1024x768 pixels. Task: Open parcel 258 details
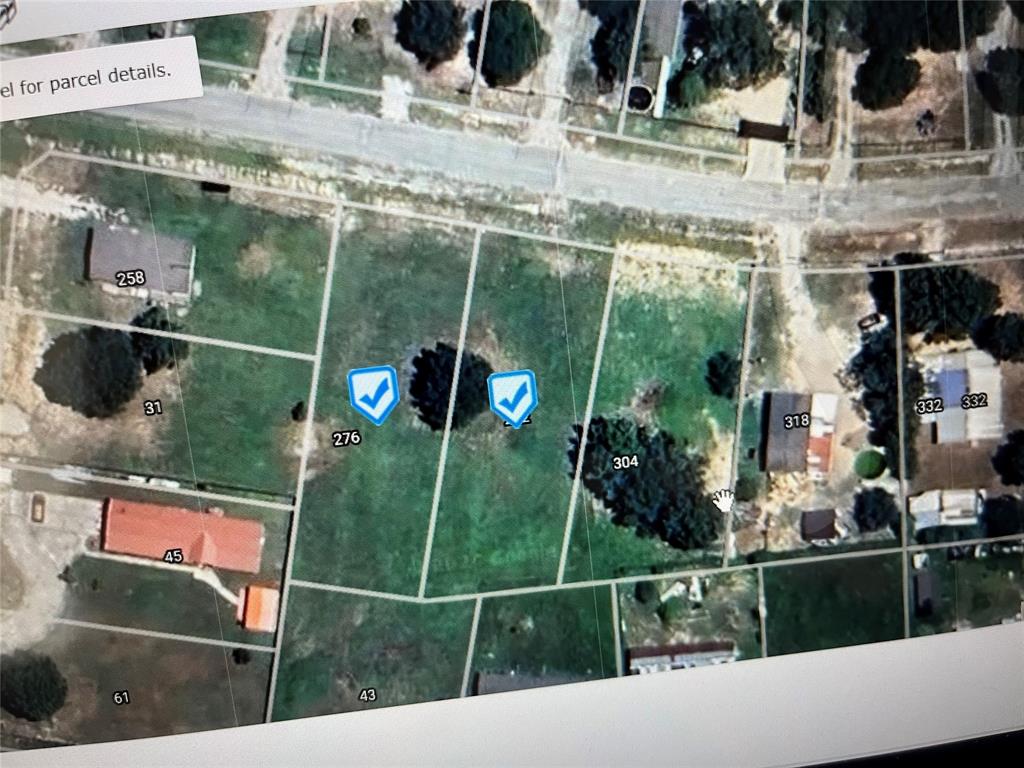pos(131,279)
